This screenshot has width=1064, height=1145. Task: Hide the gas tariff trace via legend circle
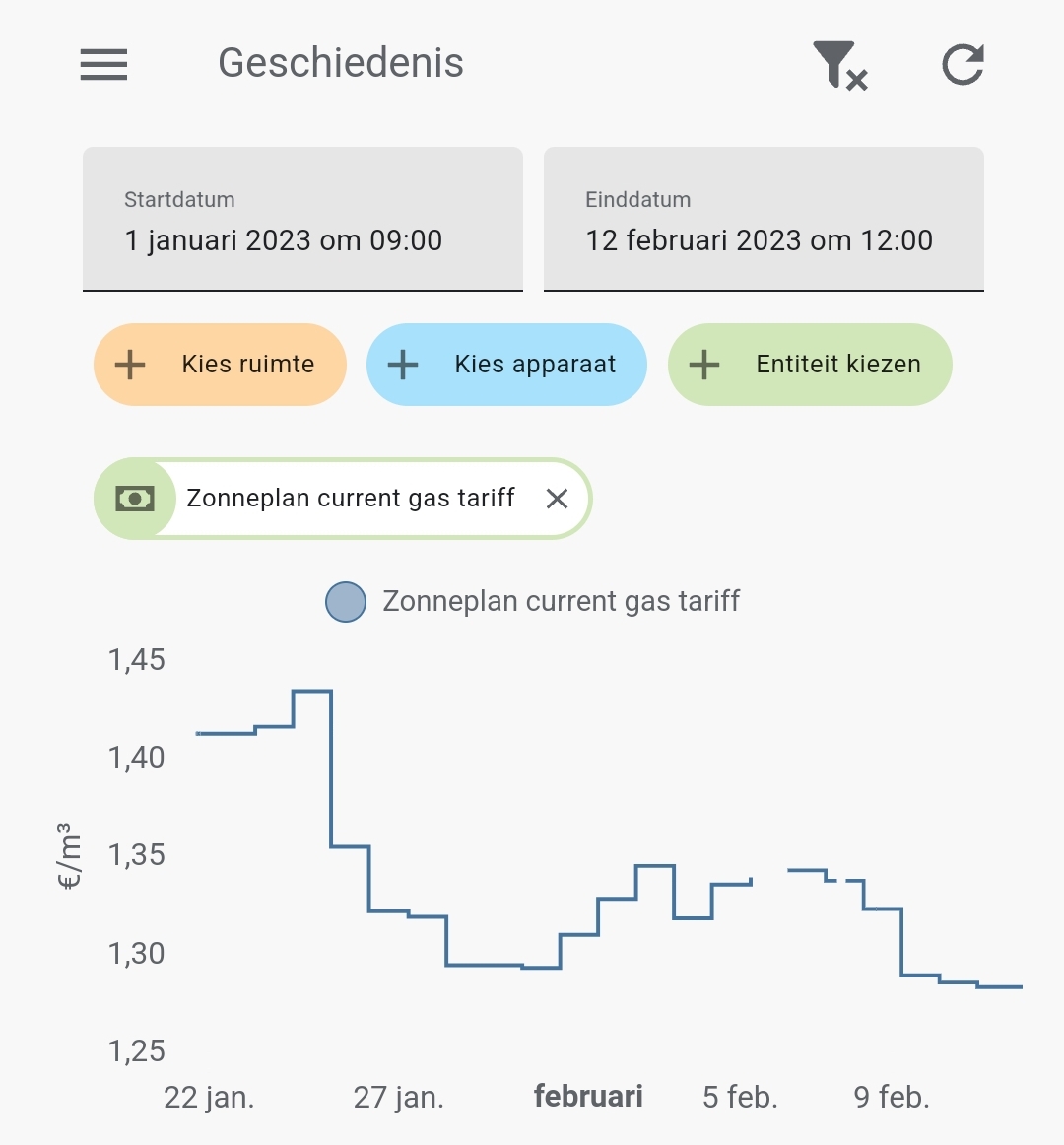click(x=346, y=601)
